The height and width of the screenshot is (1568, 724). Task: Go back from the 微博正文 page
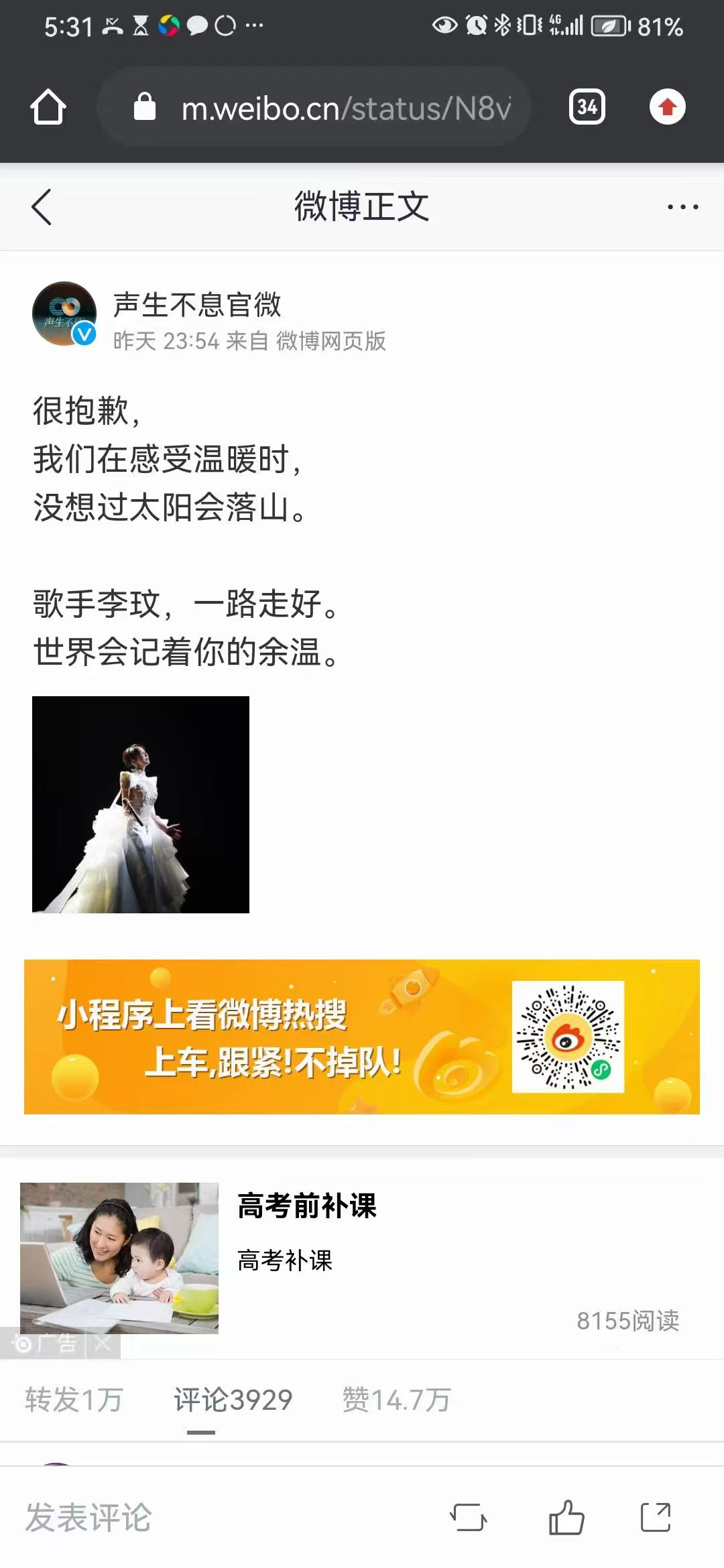pos(42,206)
